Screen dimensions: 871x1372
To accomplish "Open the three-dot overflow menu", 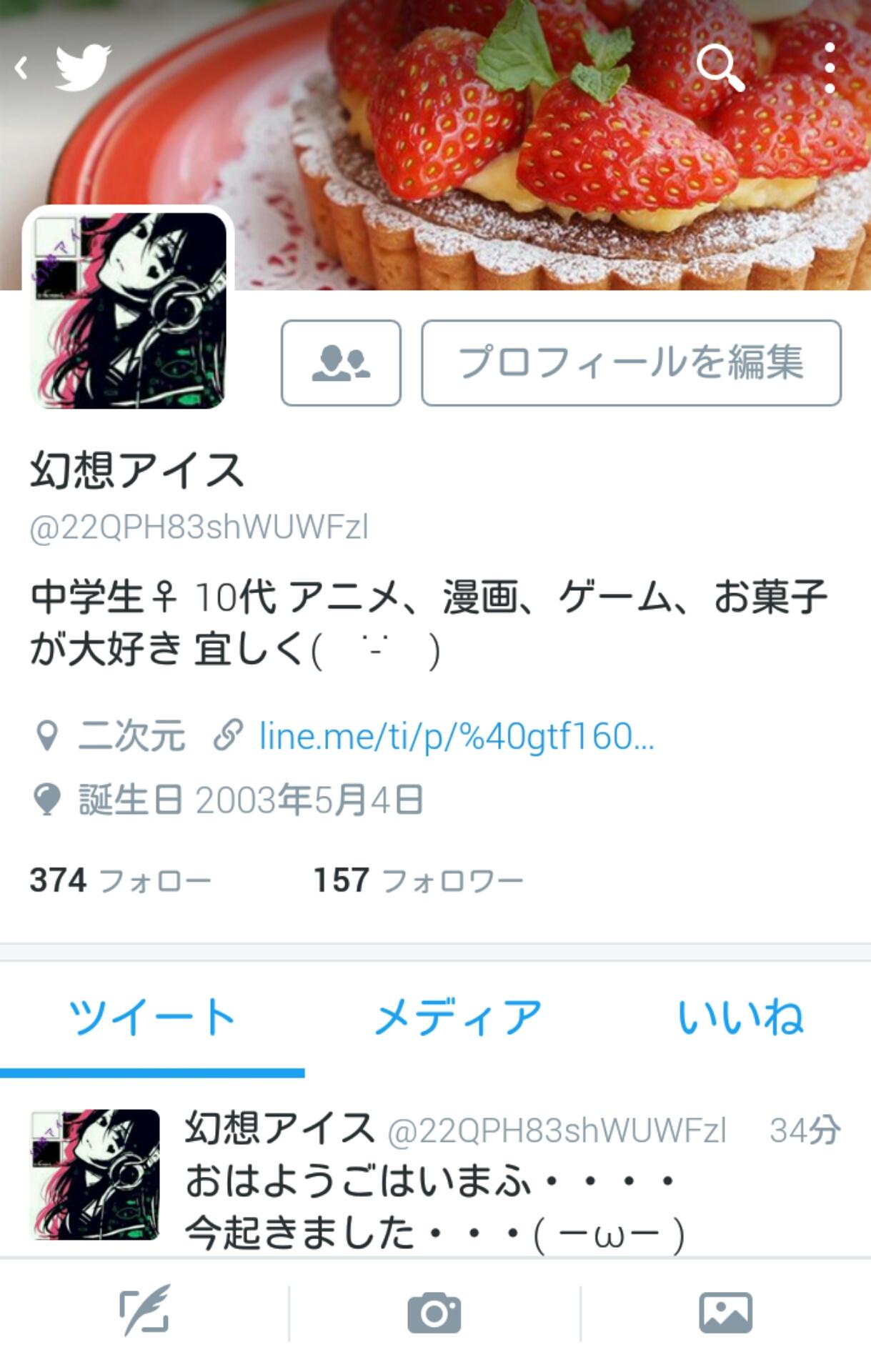I will click(x=829, y=69).
